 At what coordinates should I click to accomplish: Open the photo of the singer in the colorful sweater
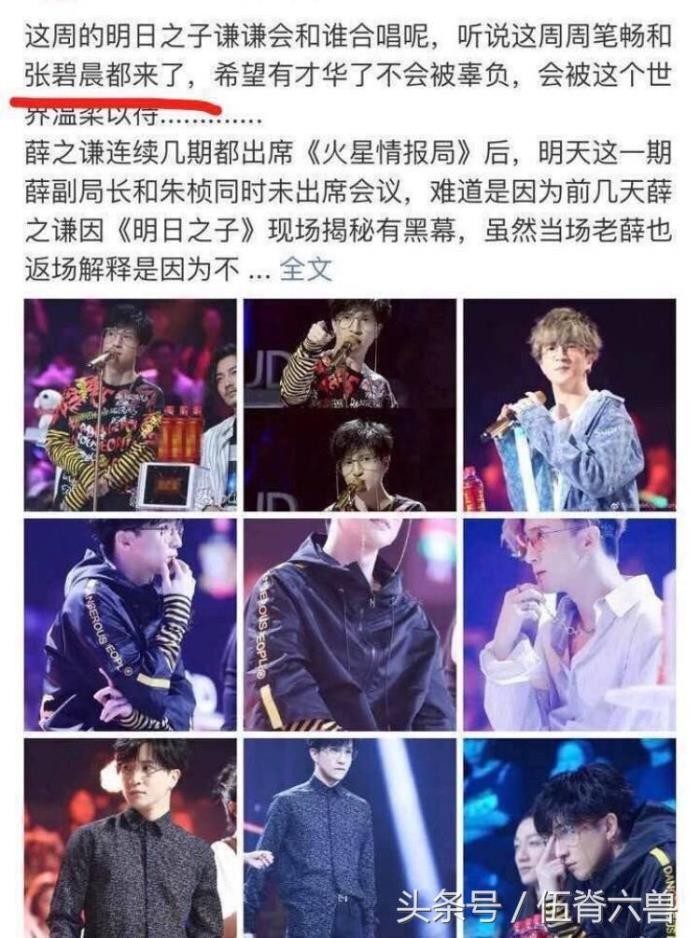click(130, 404)
